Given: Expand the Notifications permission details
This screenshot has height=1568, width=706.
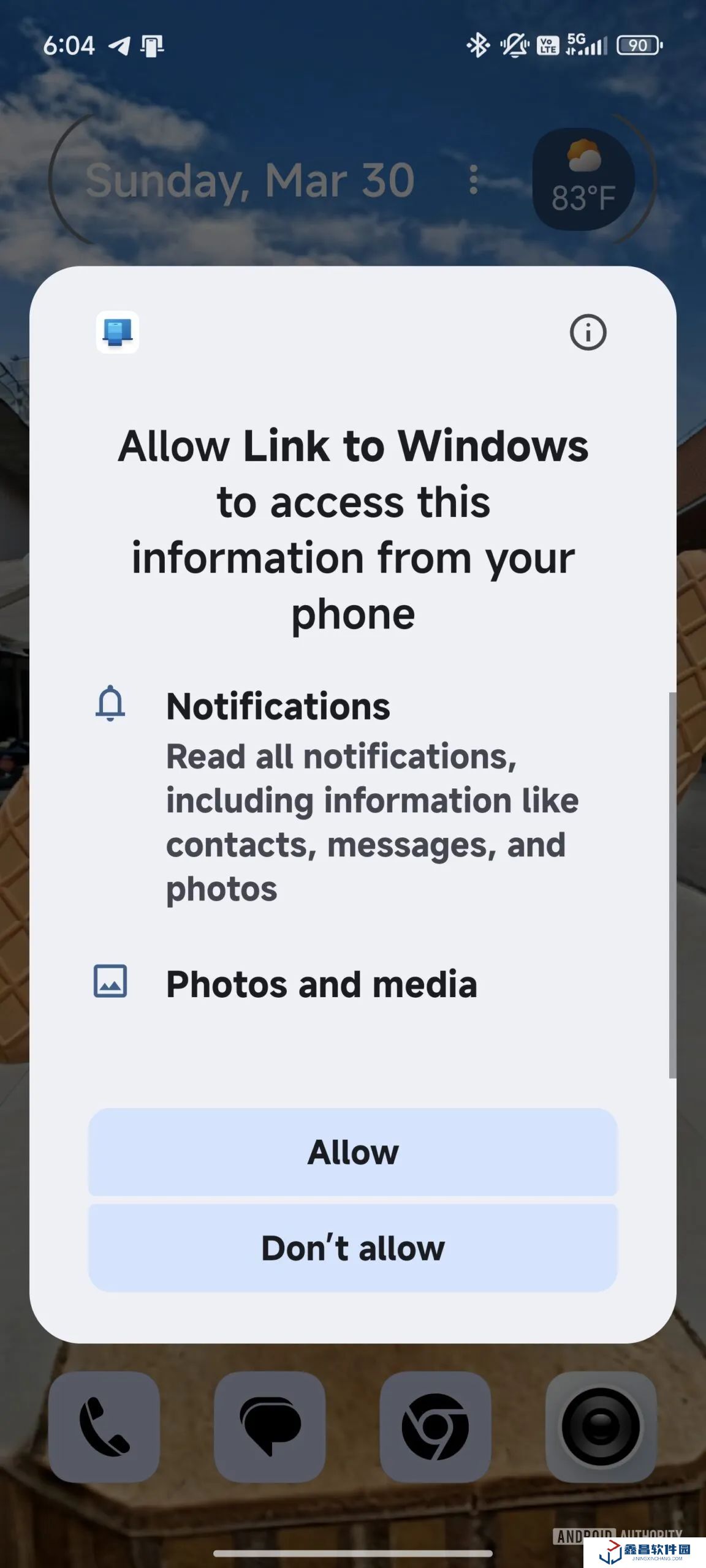Looking at the screenshot, I should tap(278, 706).
